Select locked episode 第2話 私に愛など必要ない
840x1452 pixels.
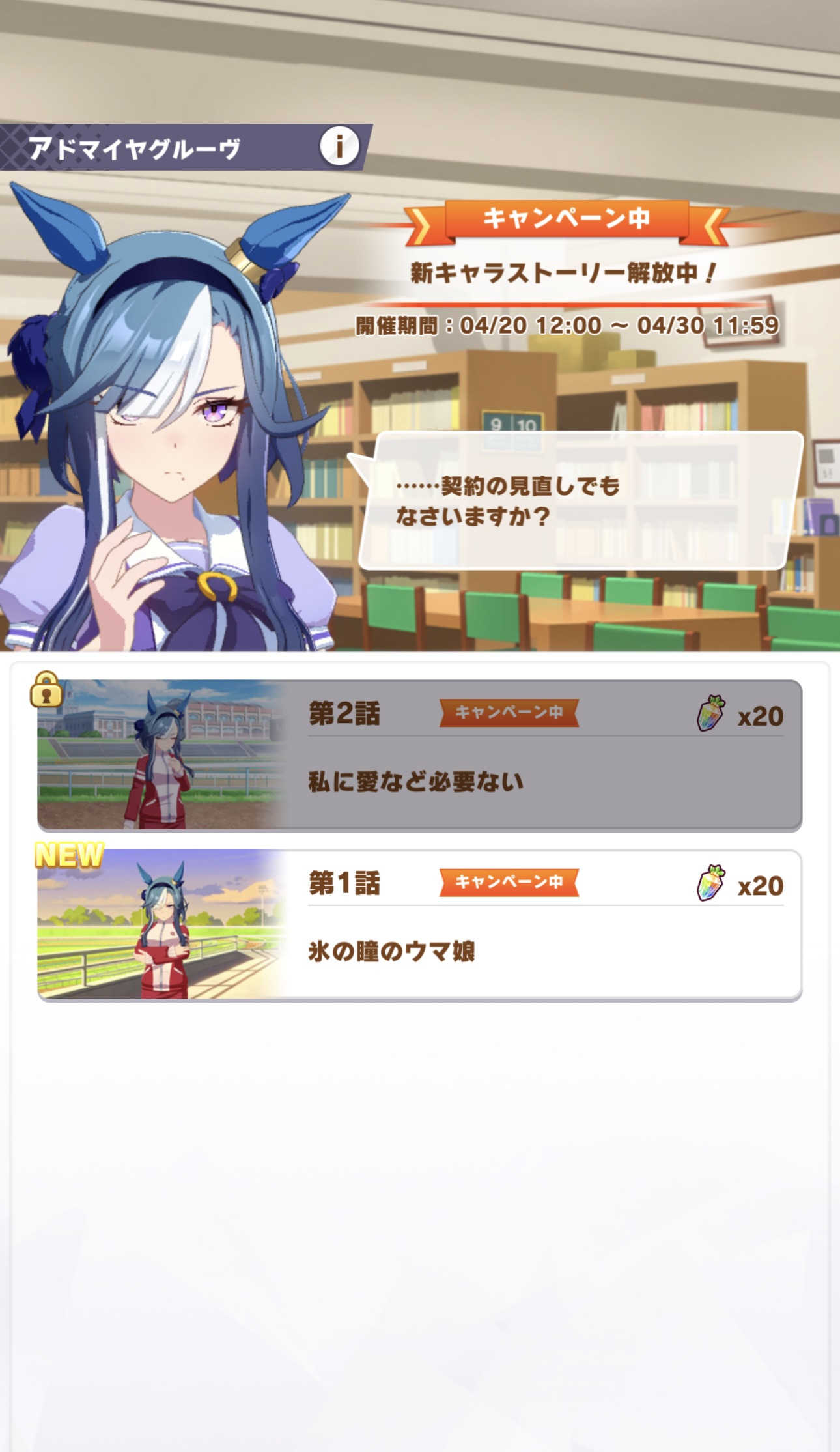click(x=419, y=754)
